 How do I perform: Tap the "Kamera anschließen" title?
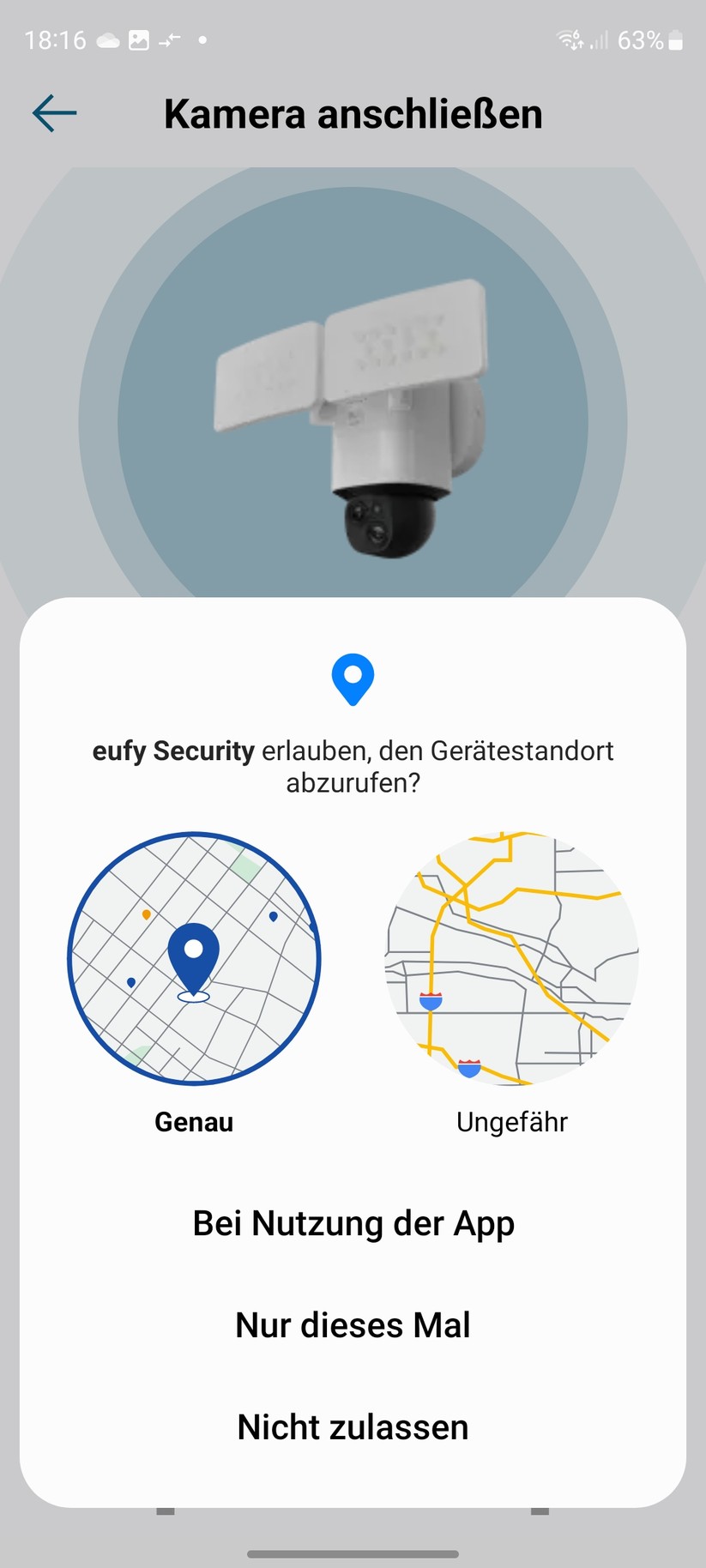click(353, 112)
